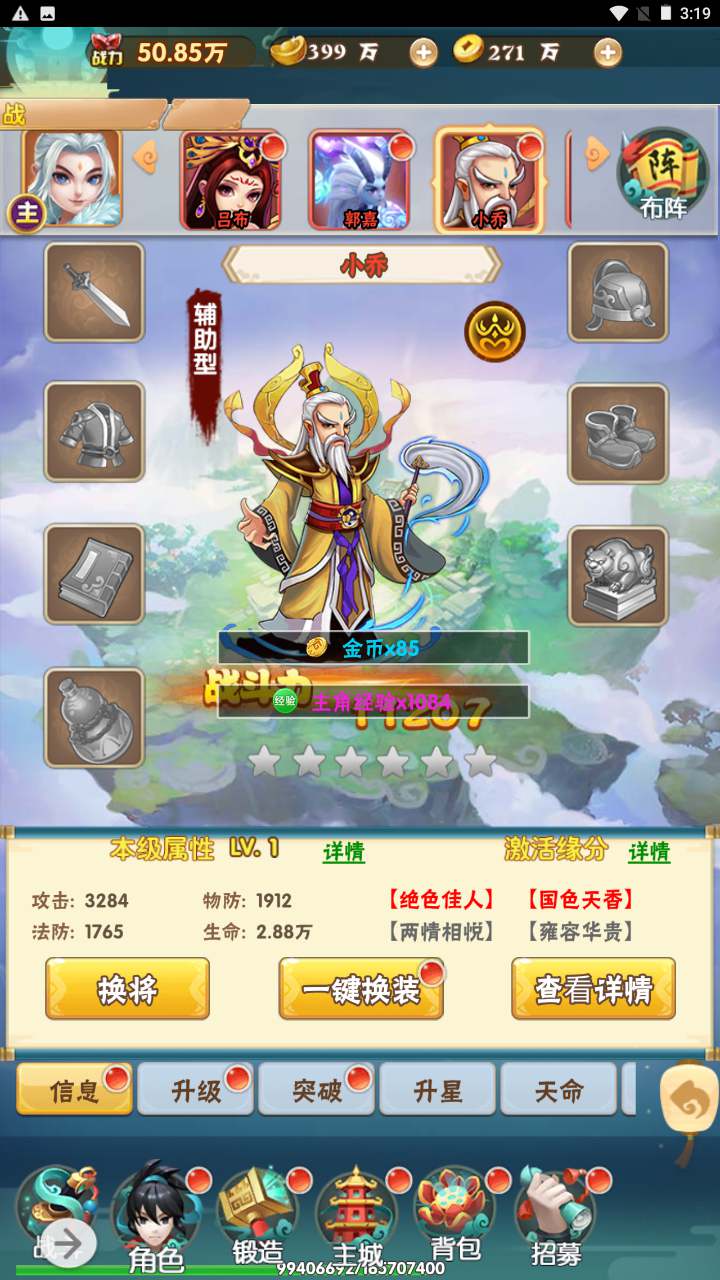Open 查看详情 hero details

[593, 989]
